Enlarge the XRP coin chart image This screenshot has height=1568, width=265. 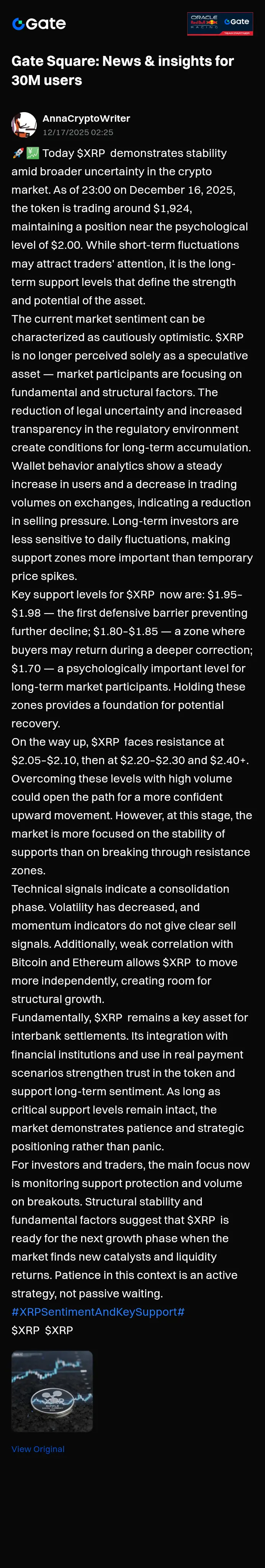pyautogui.click(x=52, y=1391)
